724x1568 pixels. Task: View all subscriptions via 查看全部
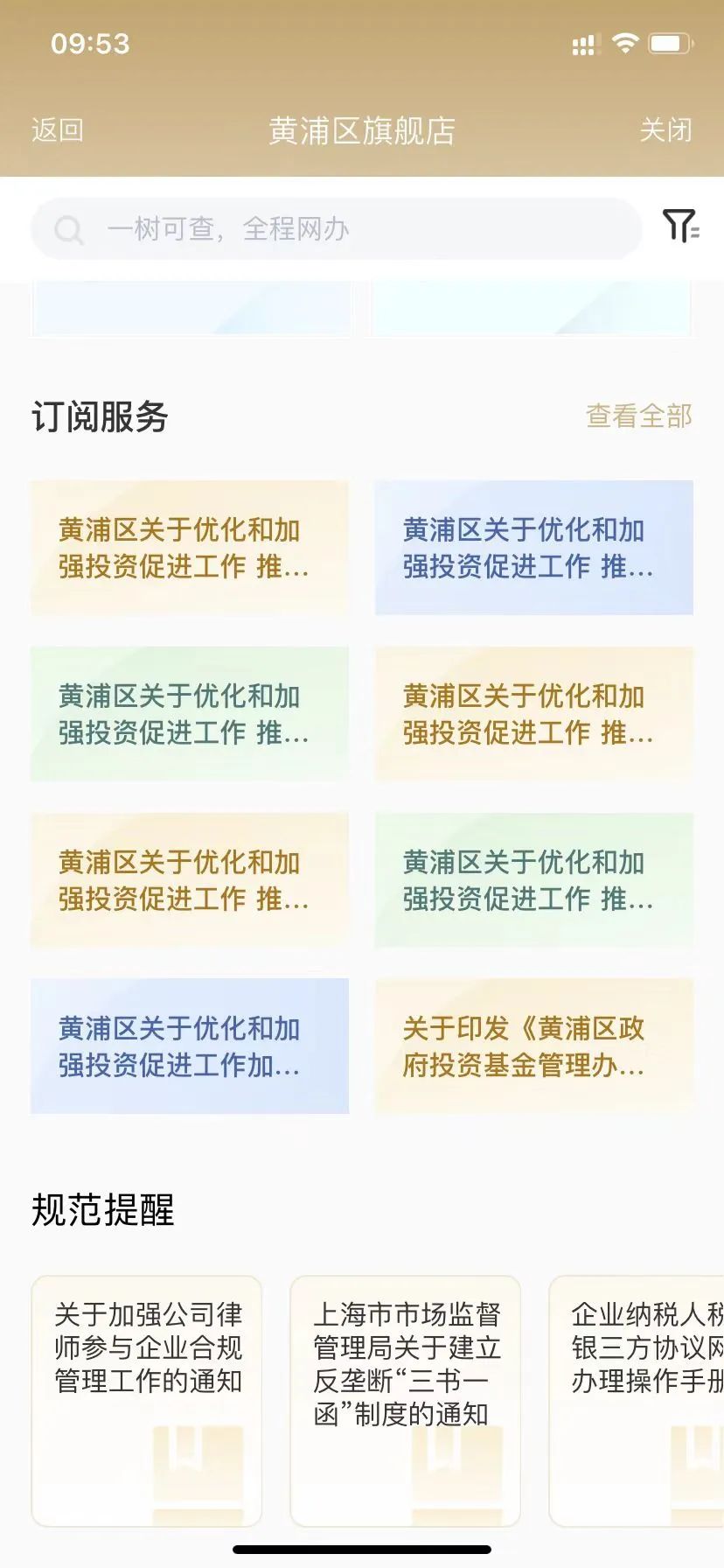click(x=638, y=416)
